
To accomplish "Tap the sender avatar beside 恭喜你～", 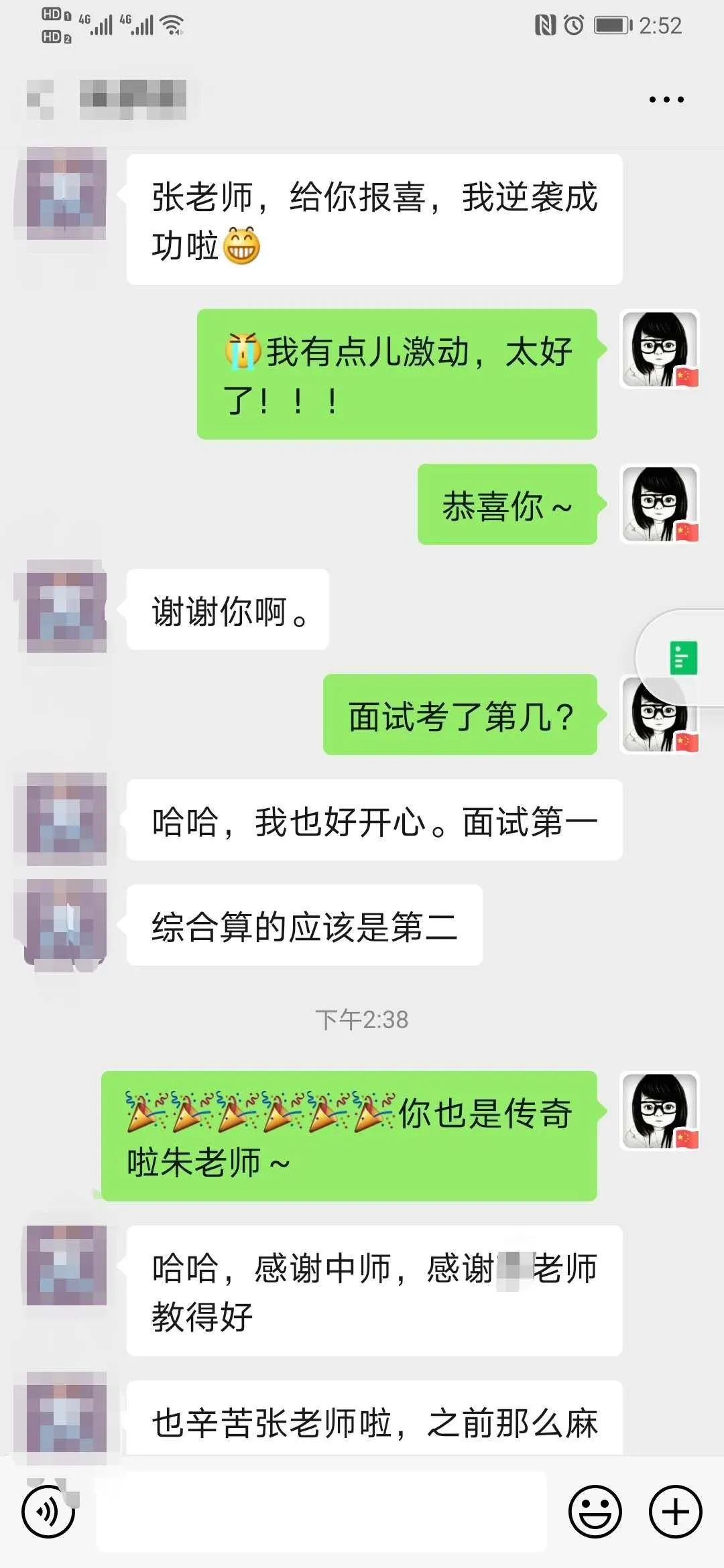I will 660,504.
